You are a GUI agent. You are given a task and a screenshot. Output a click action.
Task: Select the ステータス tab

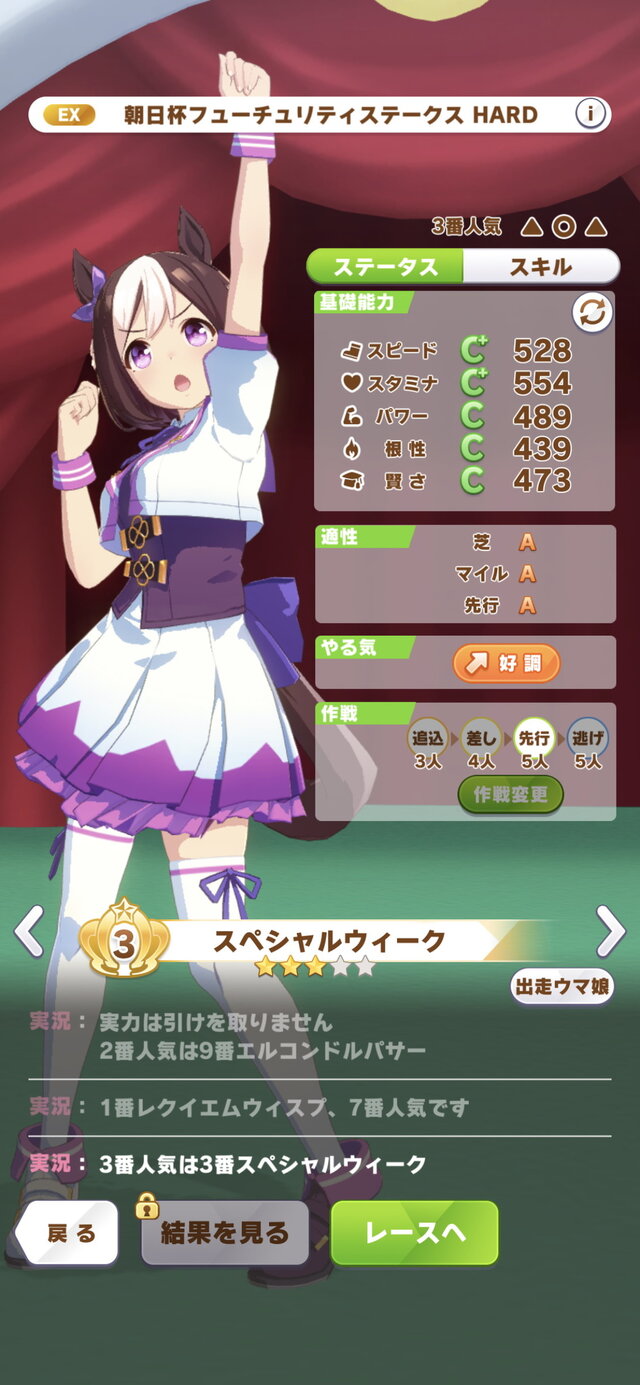pos(385,266)
